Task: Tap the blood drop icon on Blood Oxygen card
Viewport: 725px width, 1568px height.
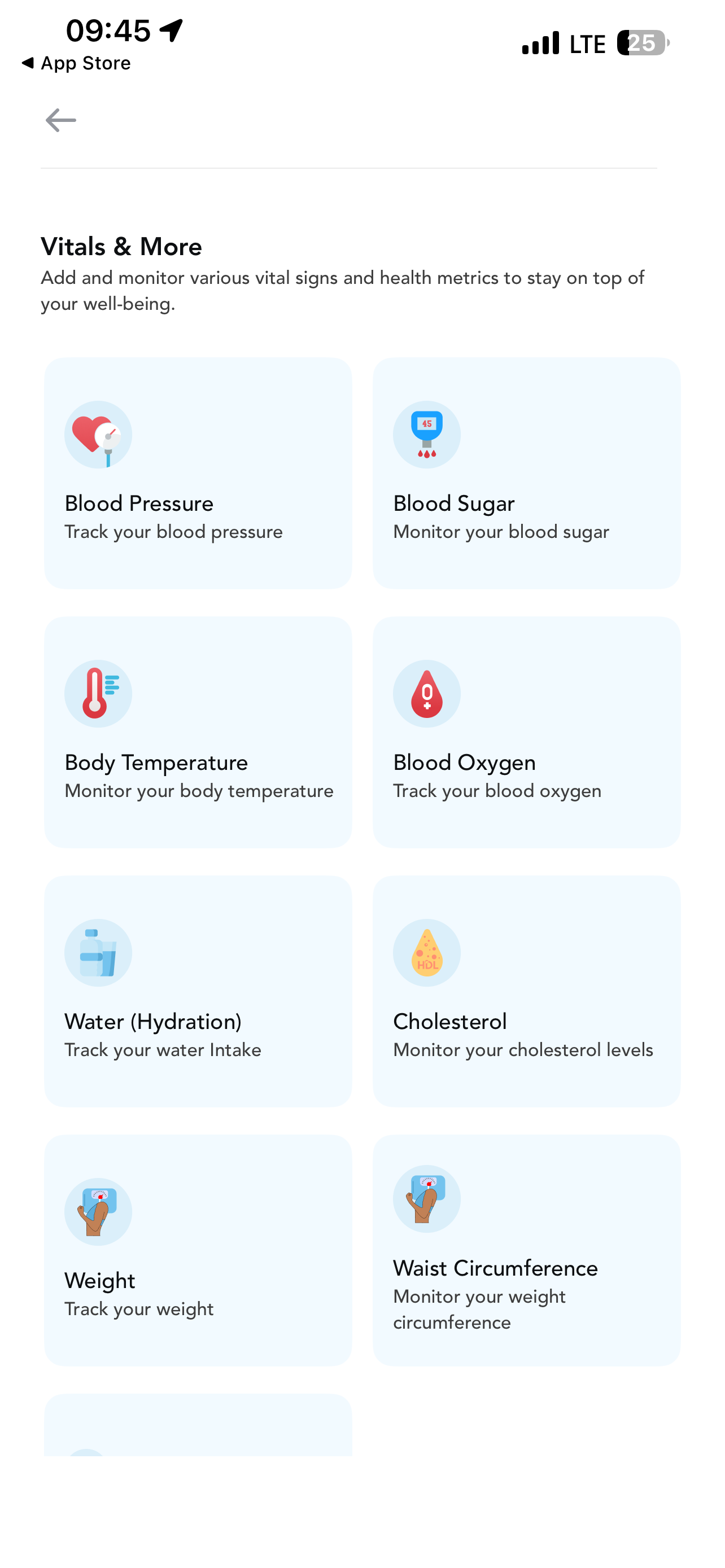Action: point(427,693)
